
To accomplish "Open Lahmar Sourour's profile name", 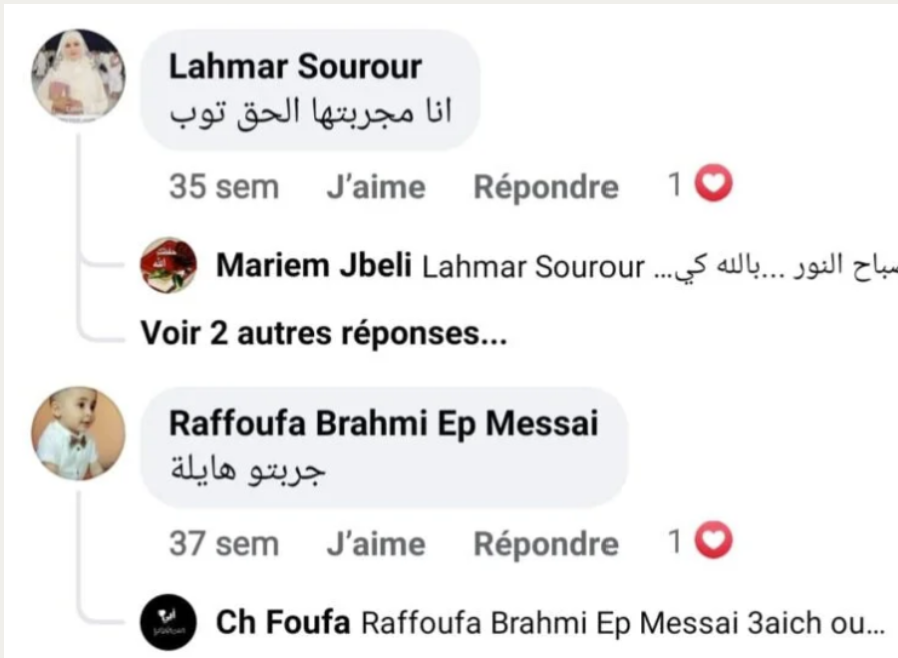I will 295,67.
